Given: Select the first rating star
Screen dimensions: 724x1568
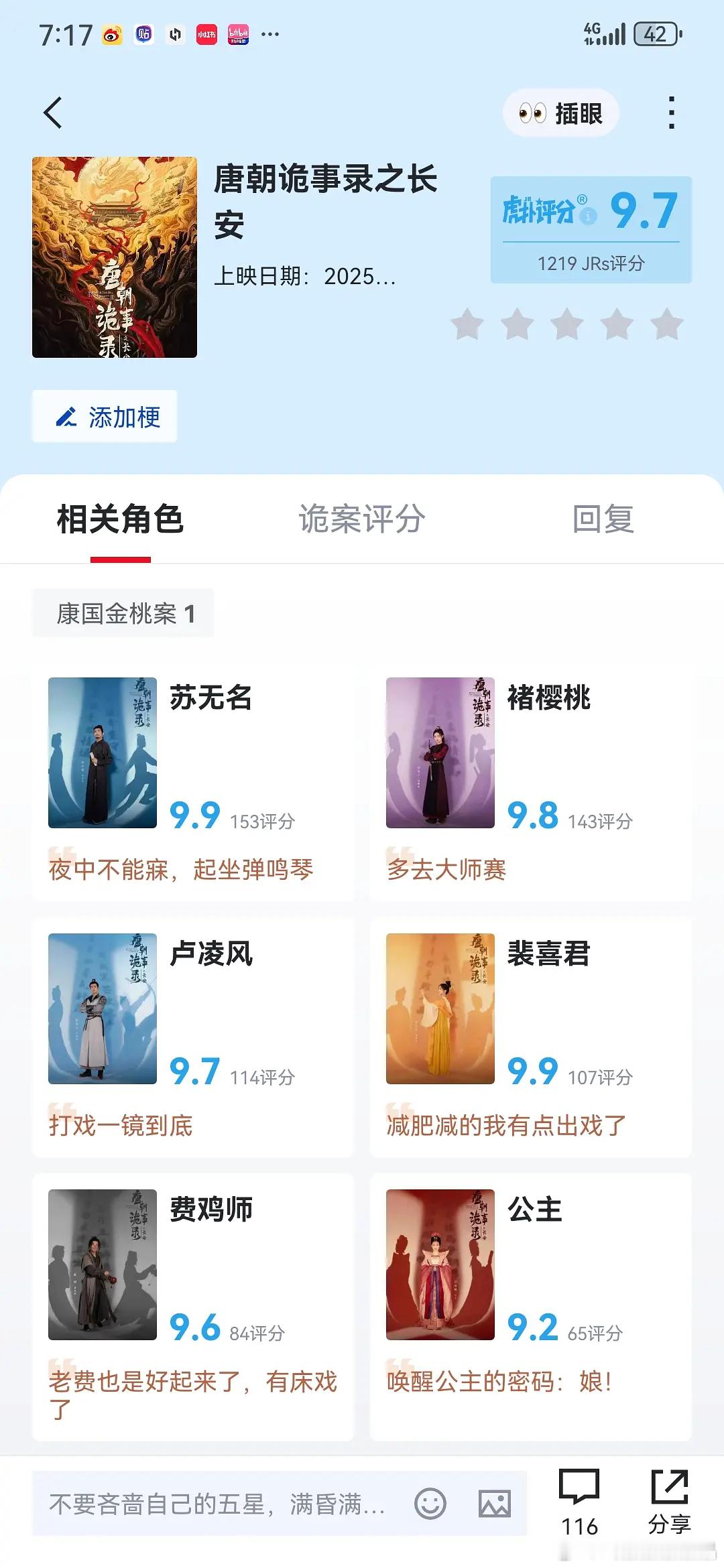Looking at the screenshot, I should click(465, 324).
